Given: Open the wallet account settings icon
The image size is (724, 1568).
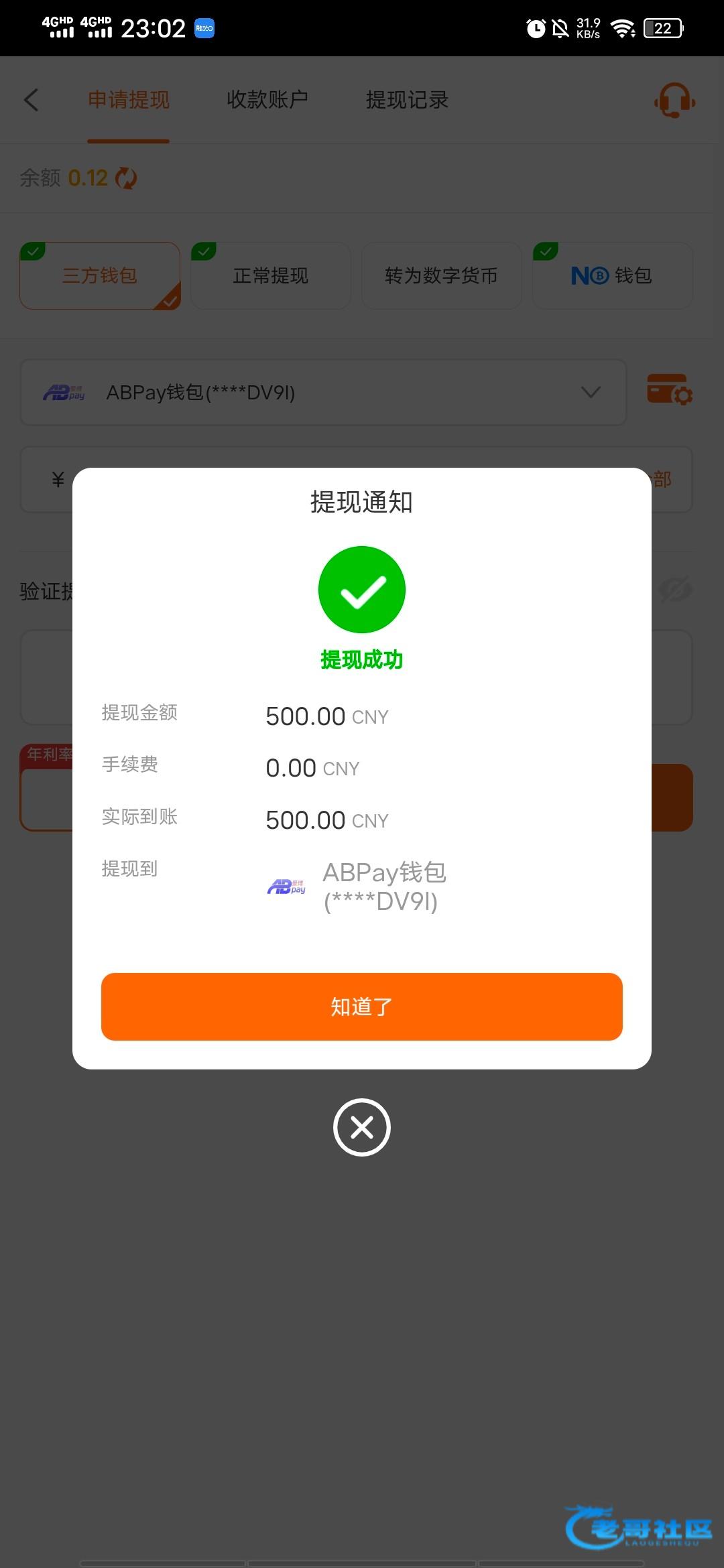Looking at the screenshot, I should point(669,390).
